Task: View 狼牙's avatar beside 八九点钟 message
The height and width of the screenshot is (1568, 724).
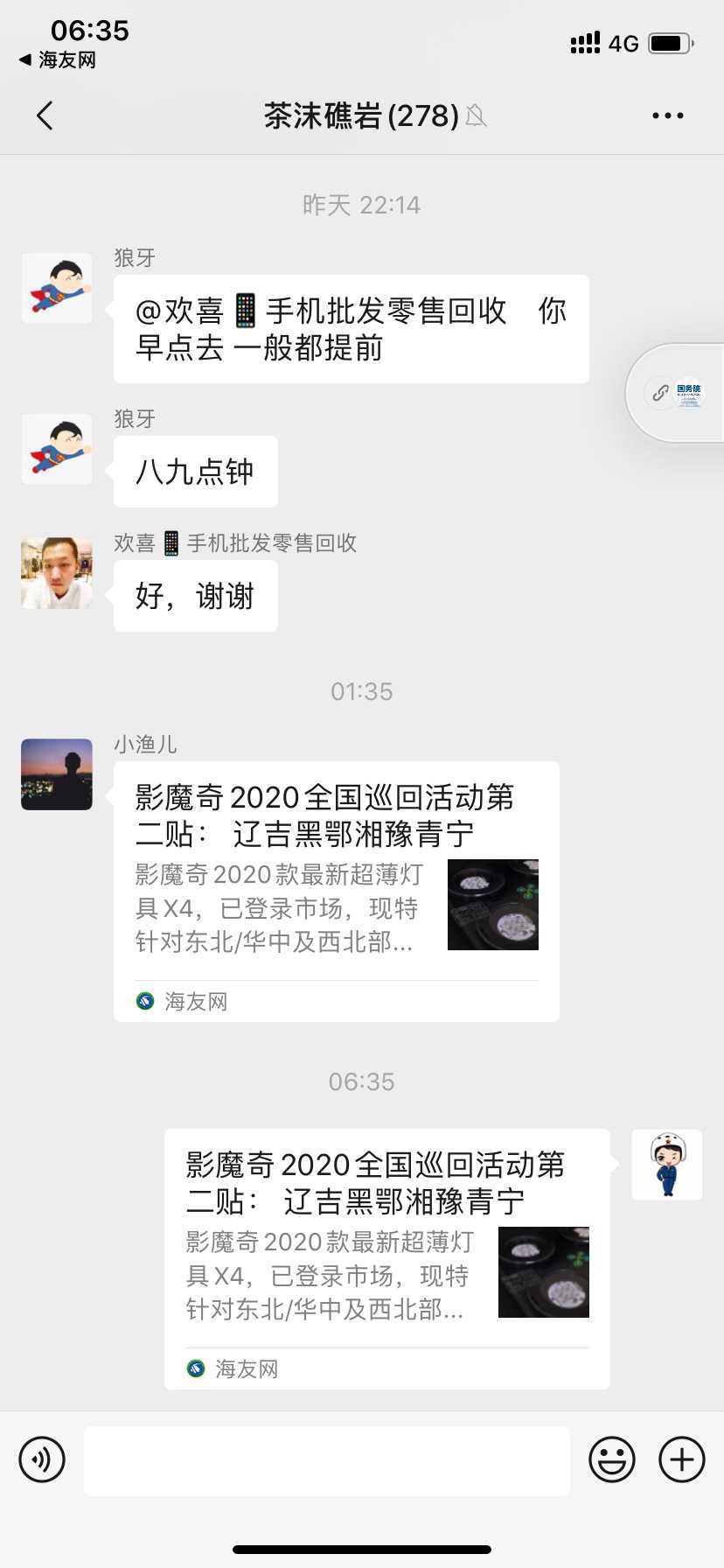Action: point(57,449)
